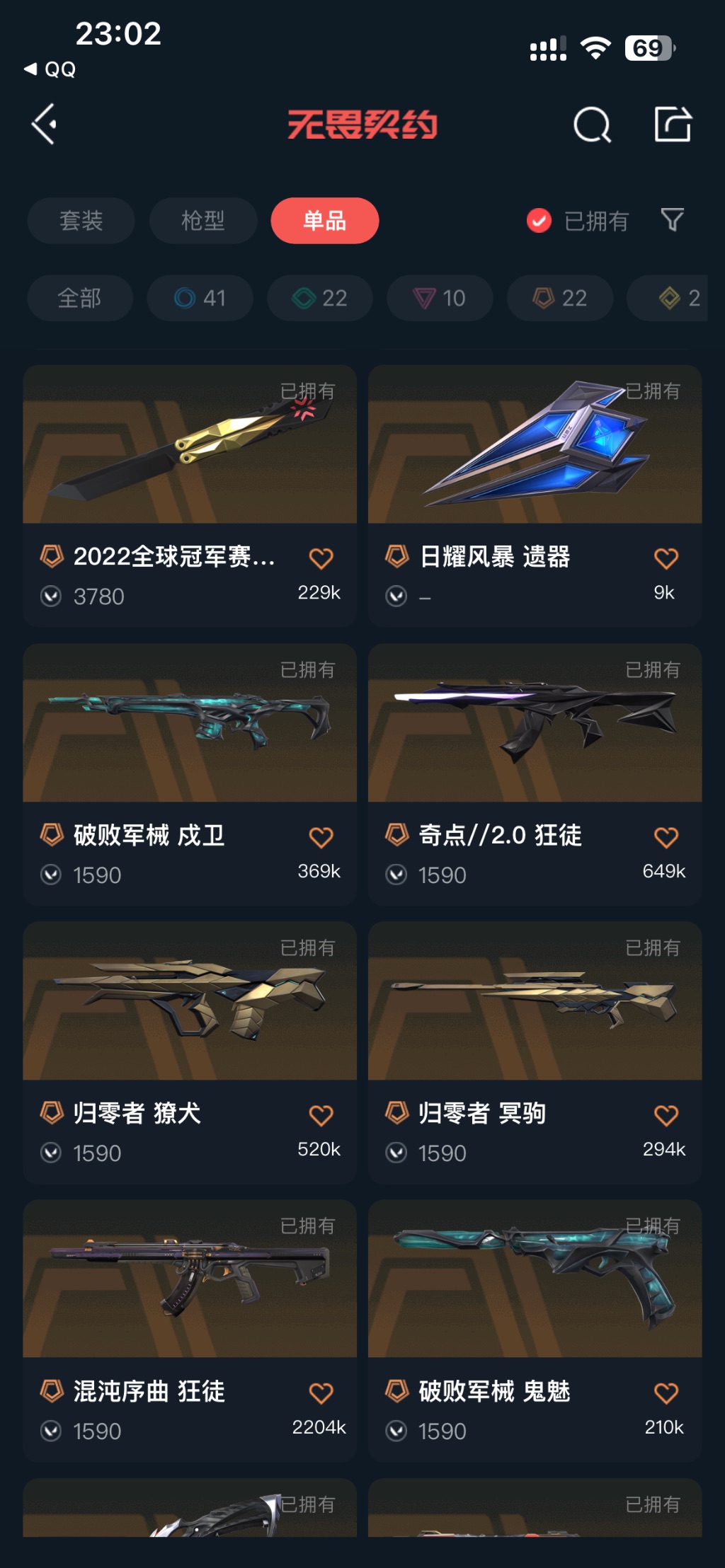This screenshot has height=1568, width=725.
Task: Open the funnel filter options
Action: pos(672,220)
